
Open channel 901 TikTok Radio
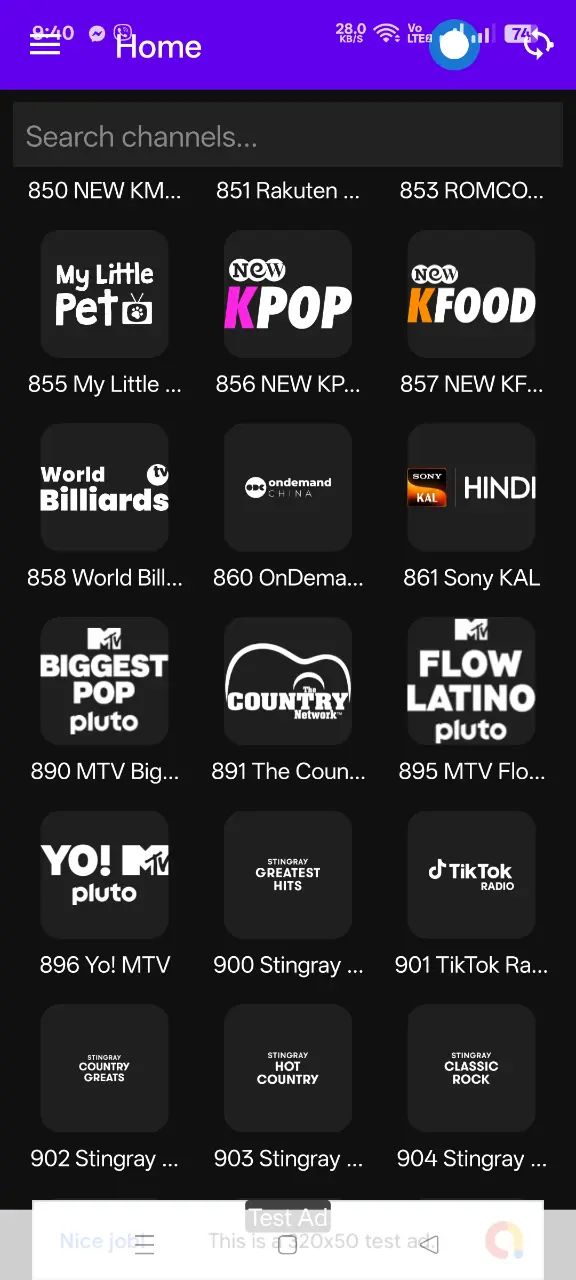point(471,875)
